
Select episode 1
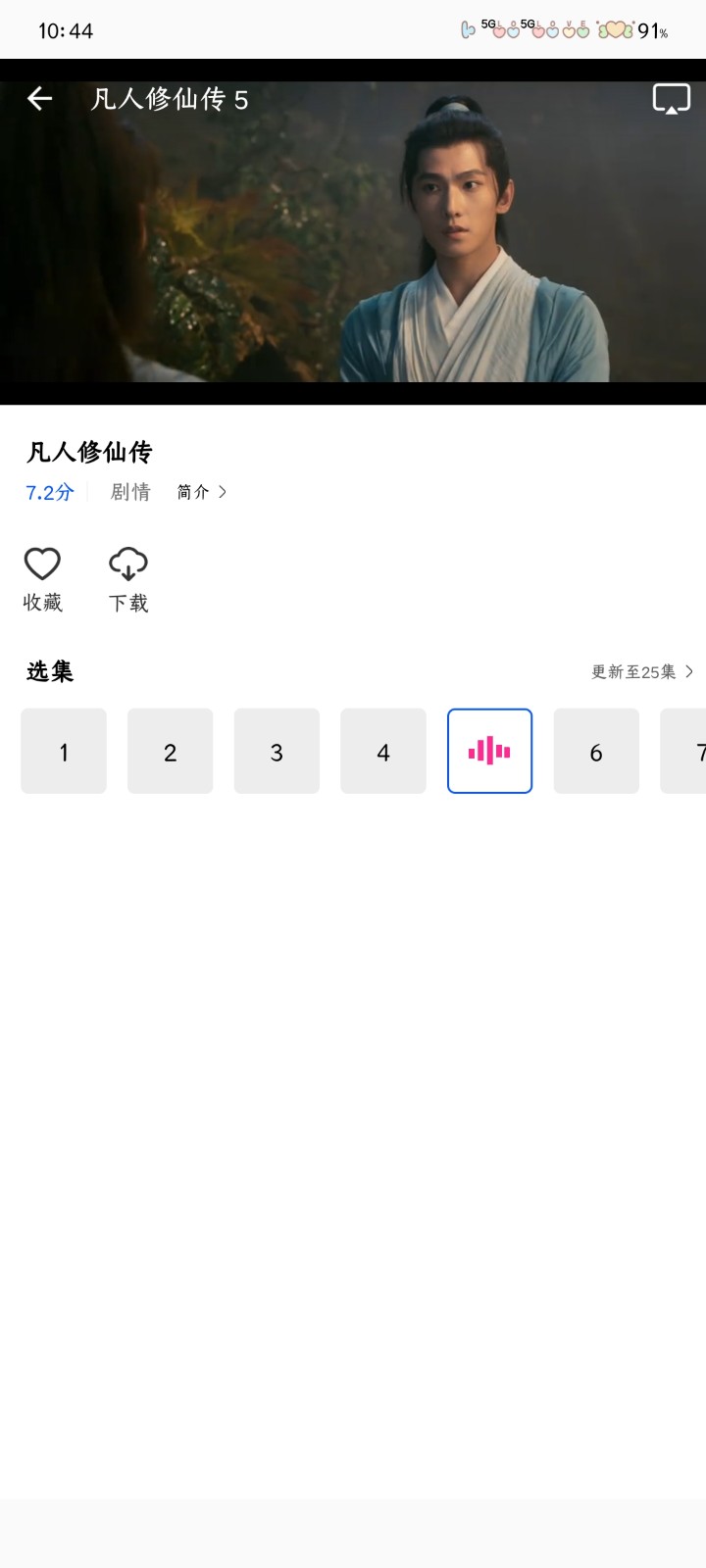63,751
